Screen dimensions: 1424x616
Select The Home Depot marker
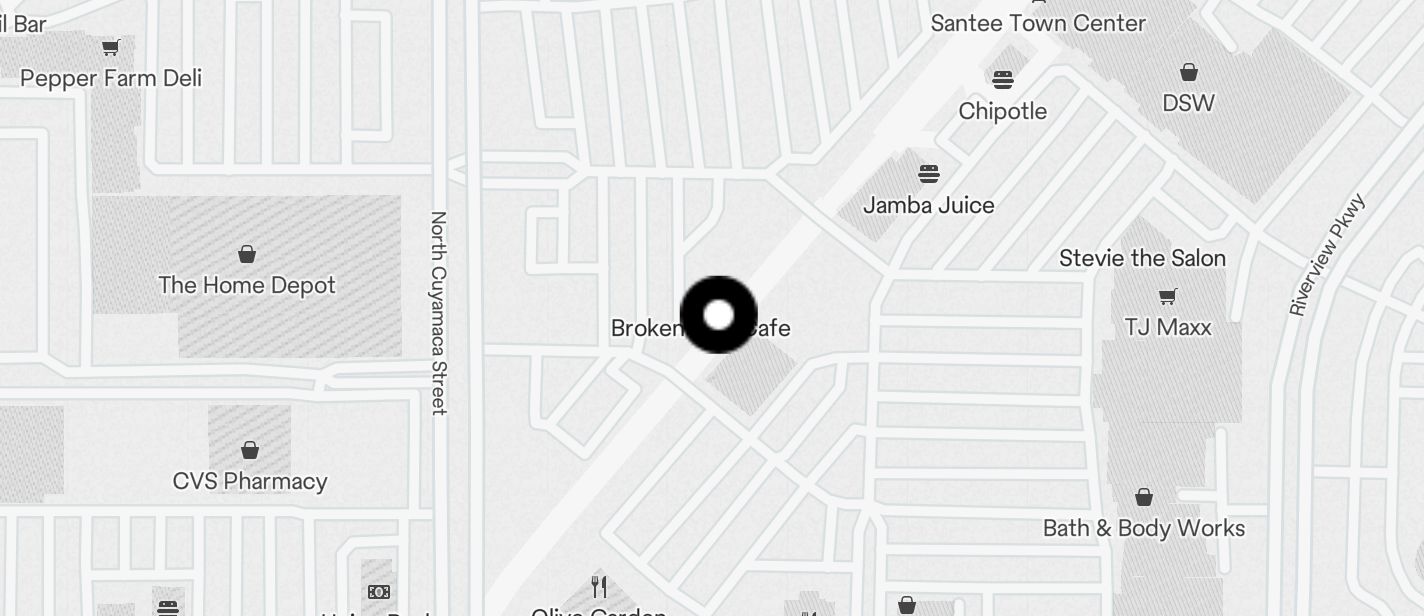247,255
